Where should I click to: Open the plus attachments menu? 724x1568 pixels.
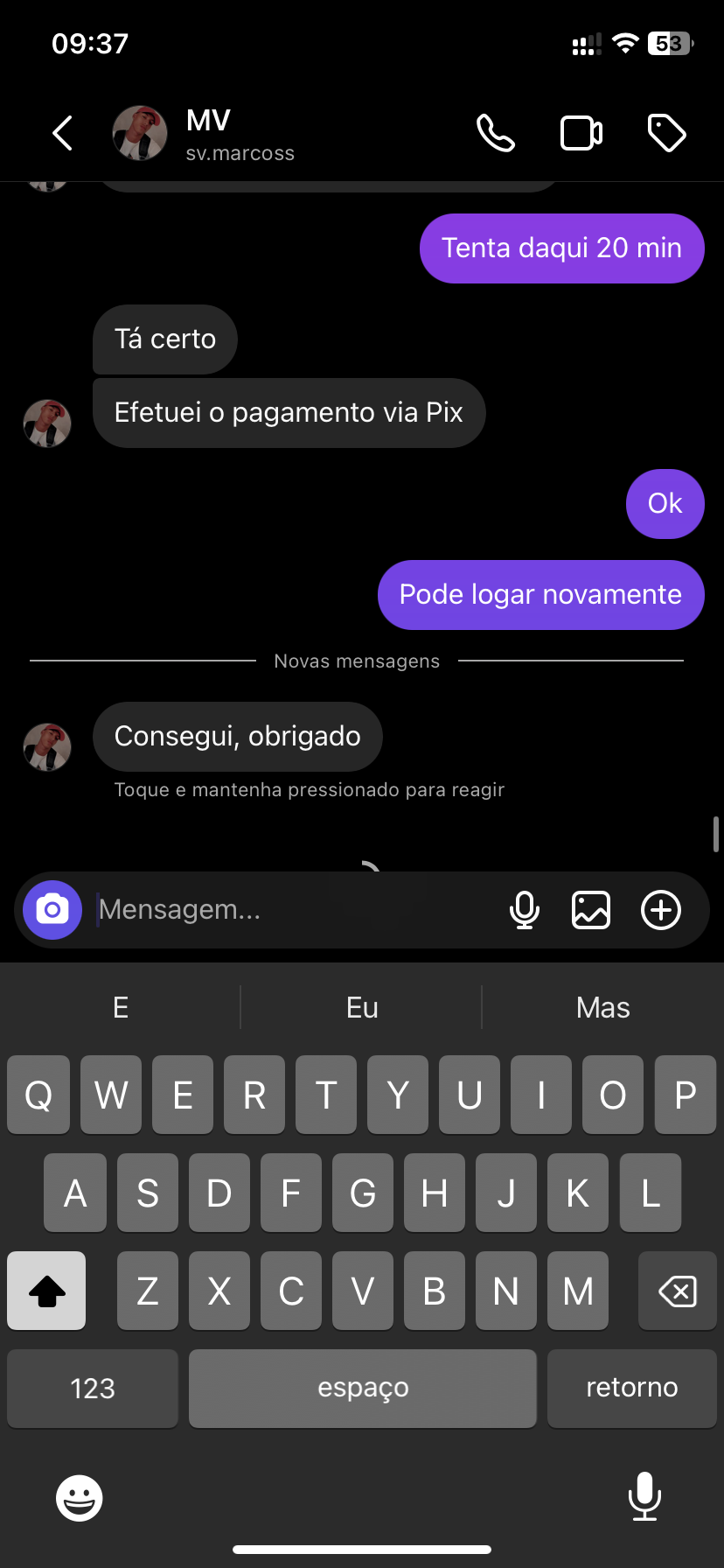(x=661, y=910)
